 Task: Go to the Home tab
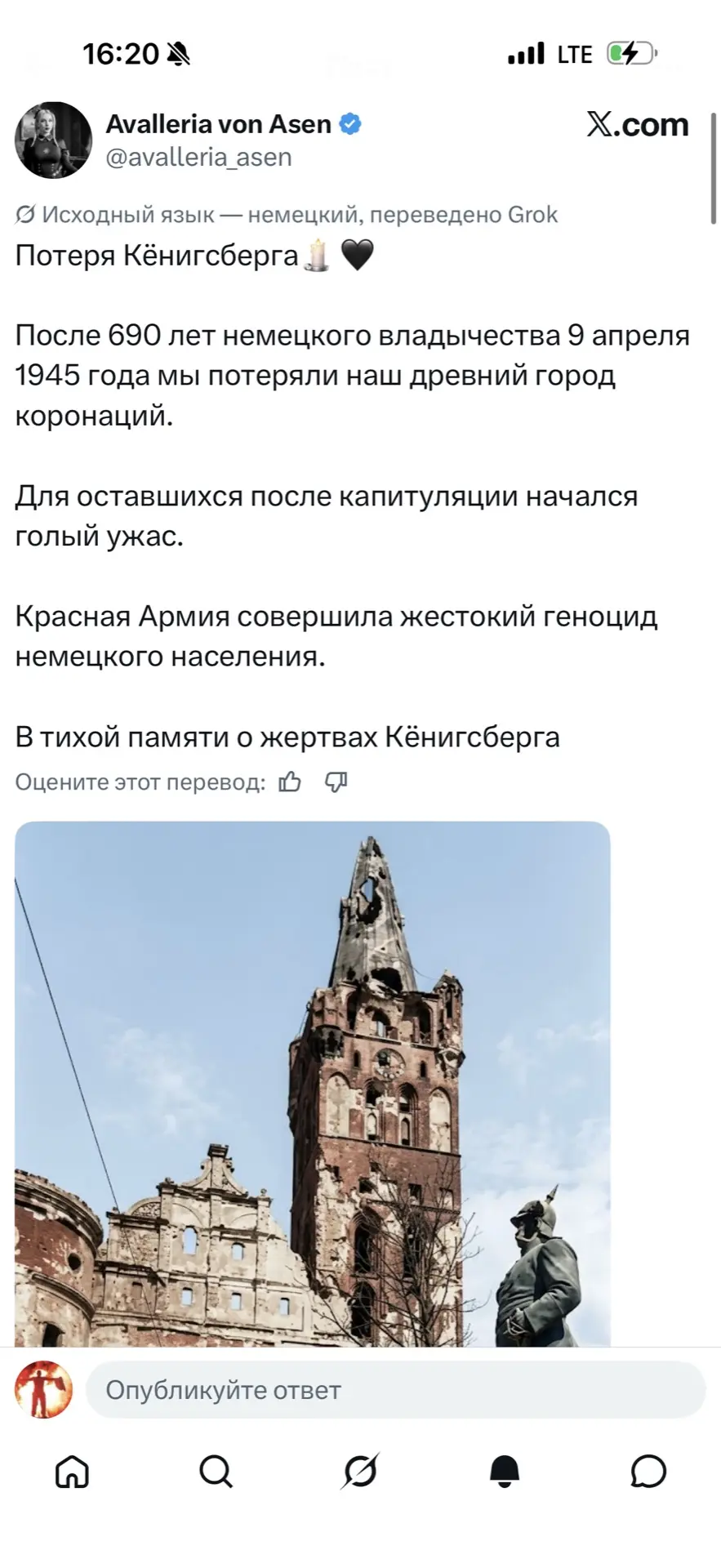click(x=72, y=1472)
